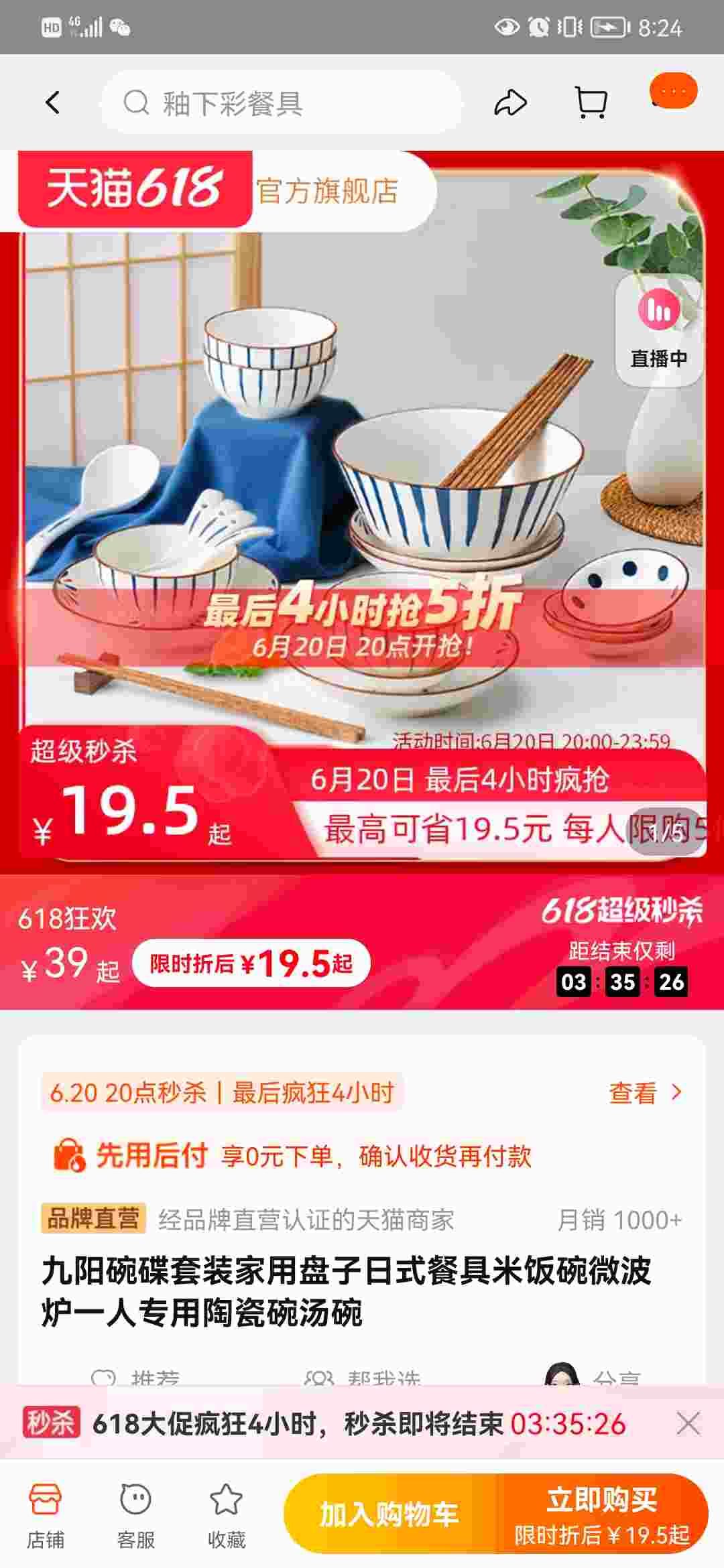Share this product via arrow icon
The width and height of the screenshot is (724, 1568).
click(510, 103)
